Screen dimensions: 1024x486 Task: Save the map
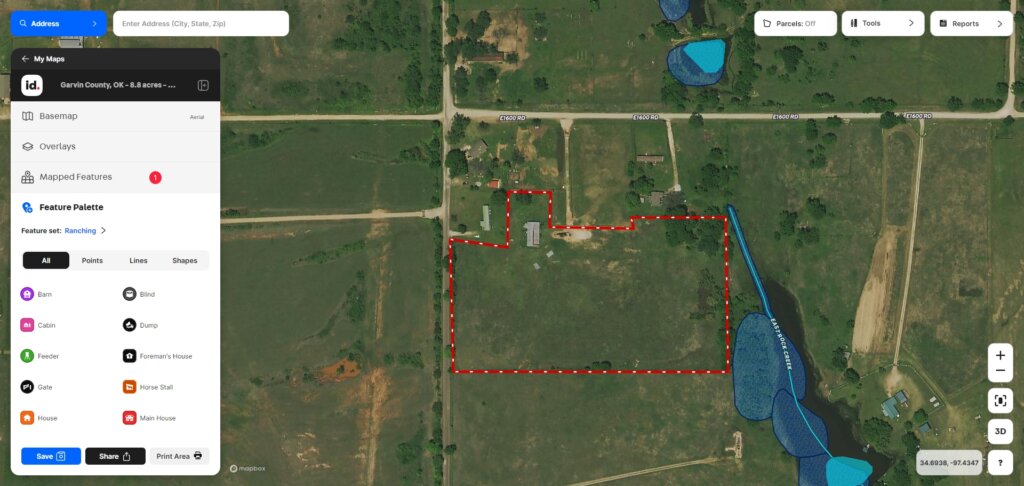point(51,456)
